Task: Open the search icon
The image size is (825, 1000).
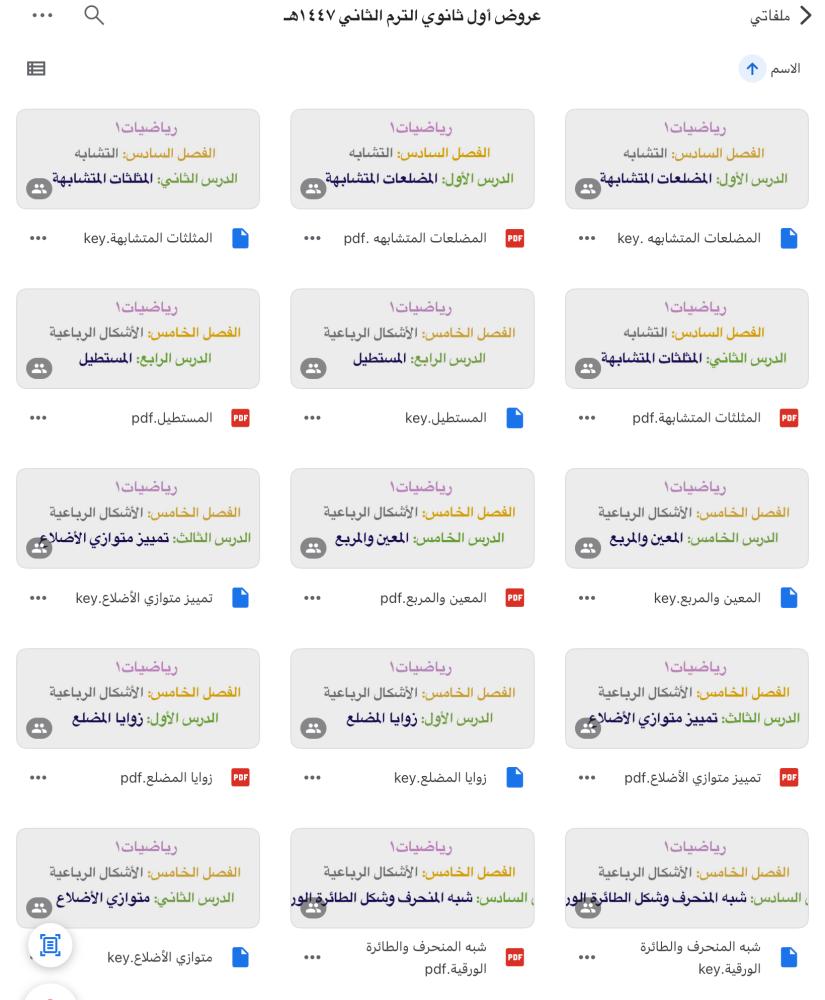Action: 93,16
